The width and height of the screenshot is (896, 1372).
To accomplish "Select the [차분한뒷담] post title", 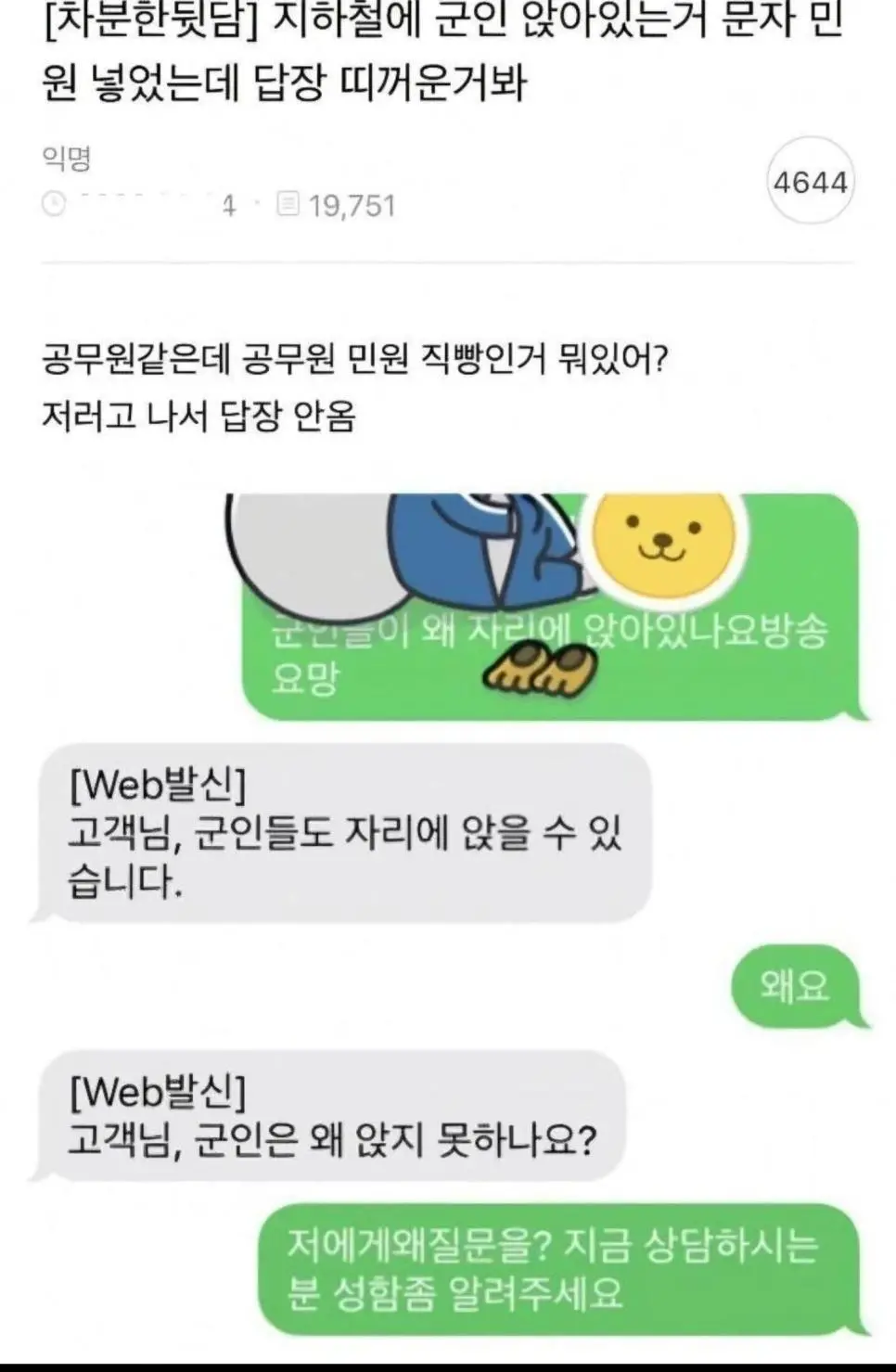I will pos(445,56).
